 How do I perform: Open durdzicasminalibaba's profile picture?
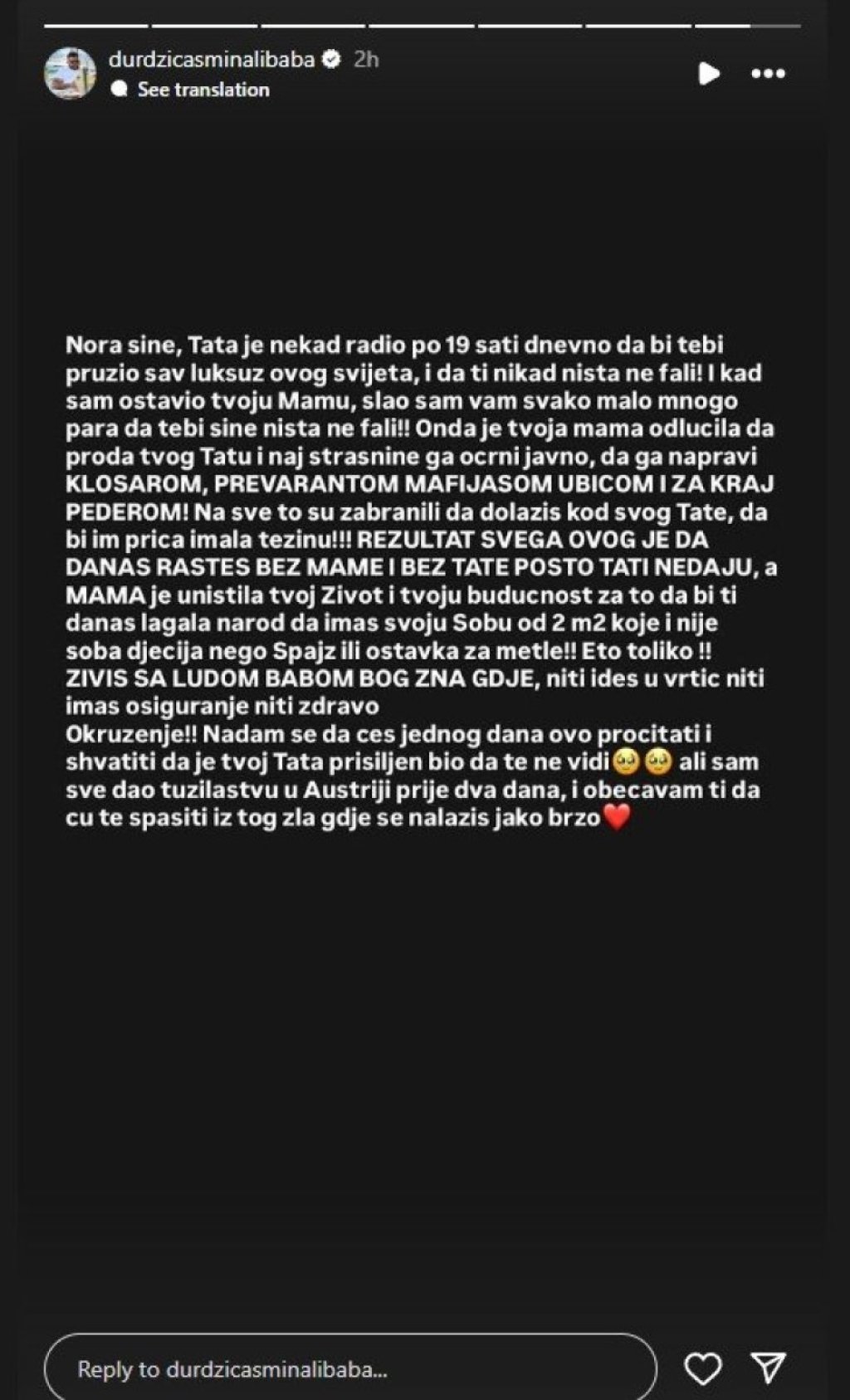[x=70, y=73]
